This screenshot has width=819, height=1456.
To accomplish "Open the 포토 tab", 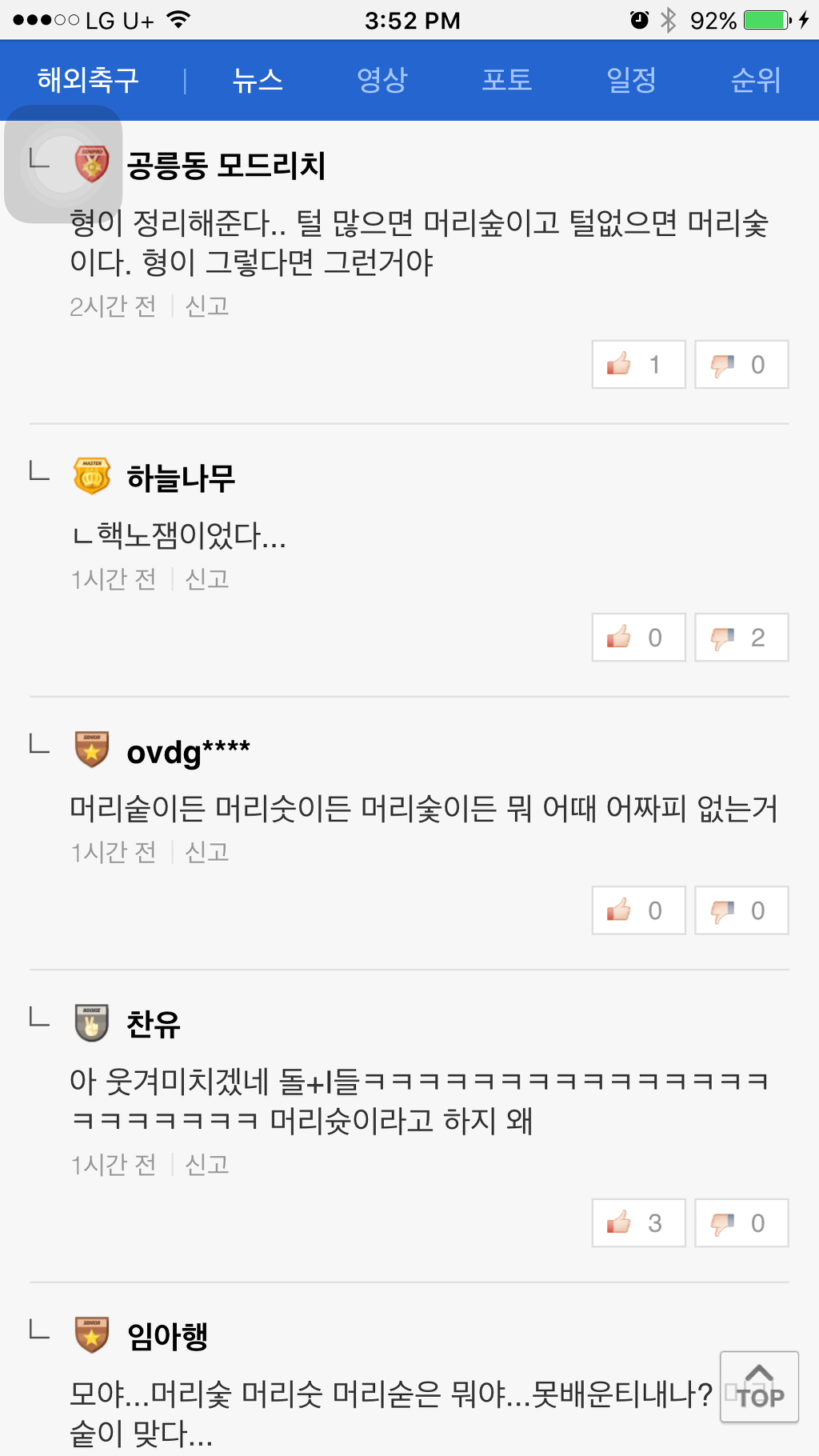I will click(507, 80).
